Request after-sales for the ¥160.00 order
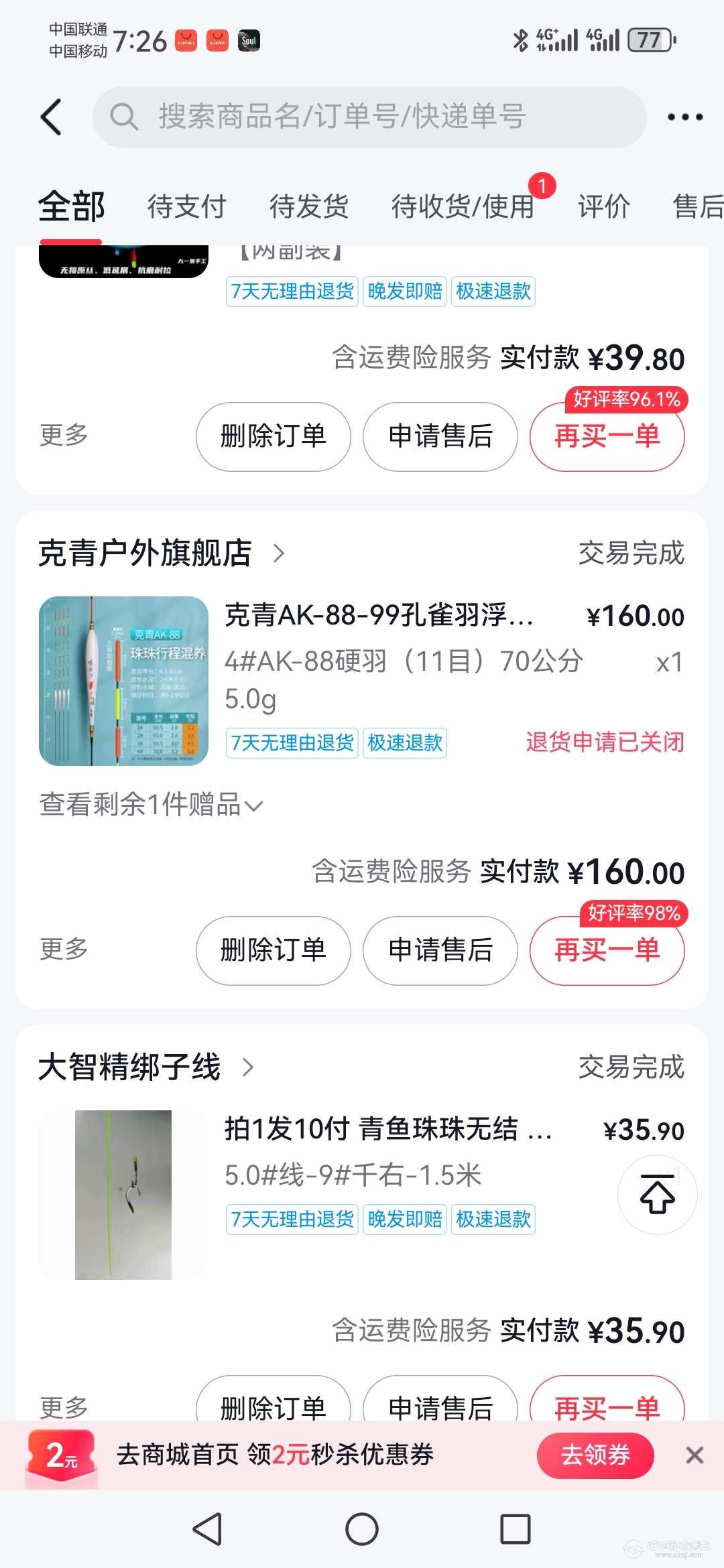 click(440, 950)
